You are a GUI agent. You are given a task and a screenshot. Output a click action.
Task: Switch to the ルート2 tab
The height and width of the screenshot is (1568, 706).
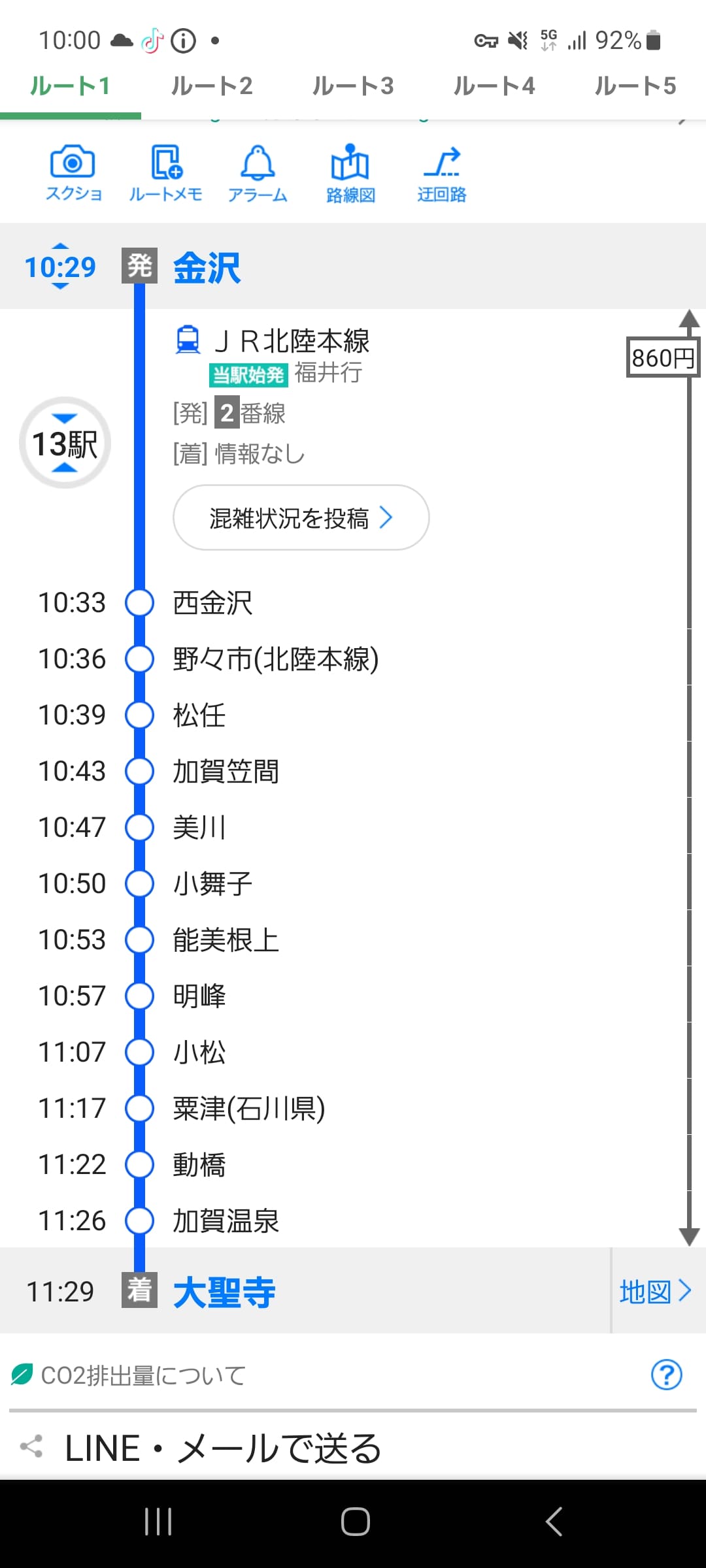pyautogui.click(x=212, y=86)
